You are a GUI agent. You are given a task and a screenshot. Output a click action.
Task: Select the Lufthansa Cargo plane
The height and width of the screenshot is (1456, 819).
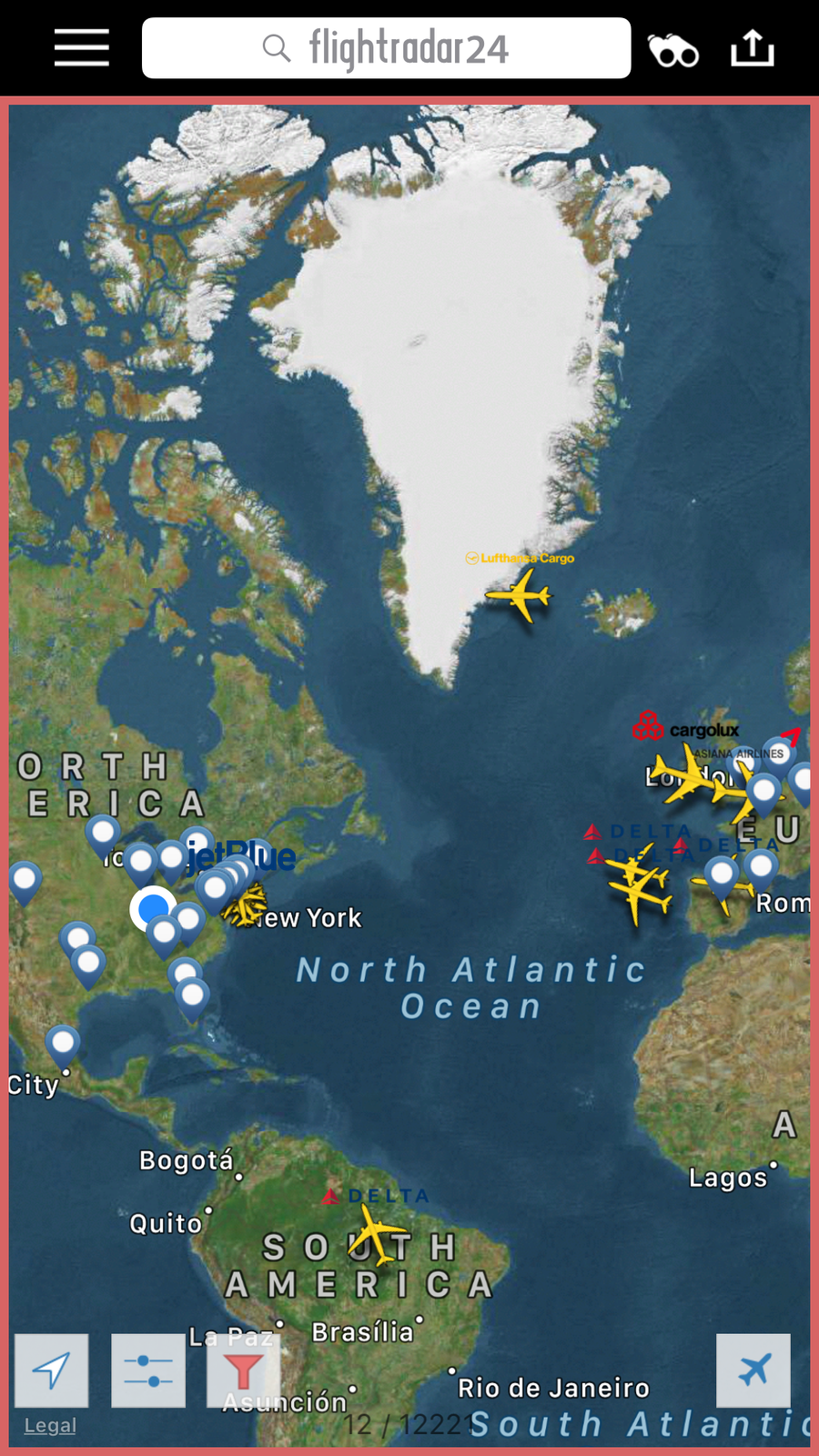coord(519,596)
